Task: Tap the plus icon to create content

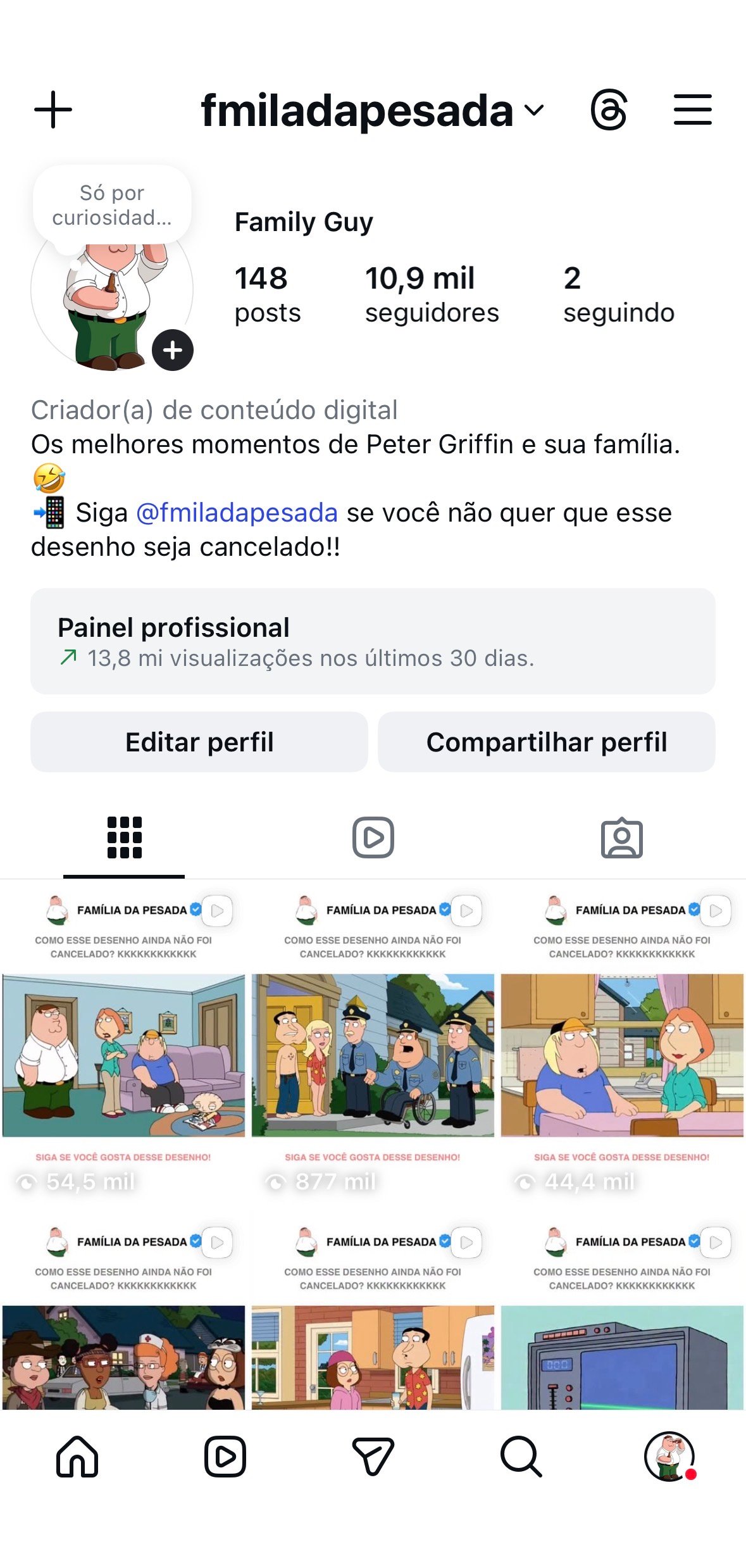Action: tap(53, 110)
